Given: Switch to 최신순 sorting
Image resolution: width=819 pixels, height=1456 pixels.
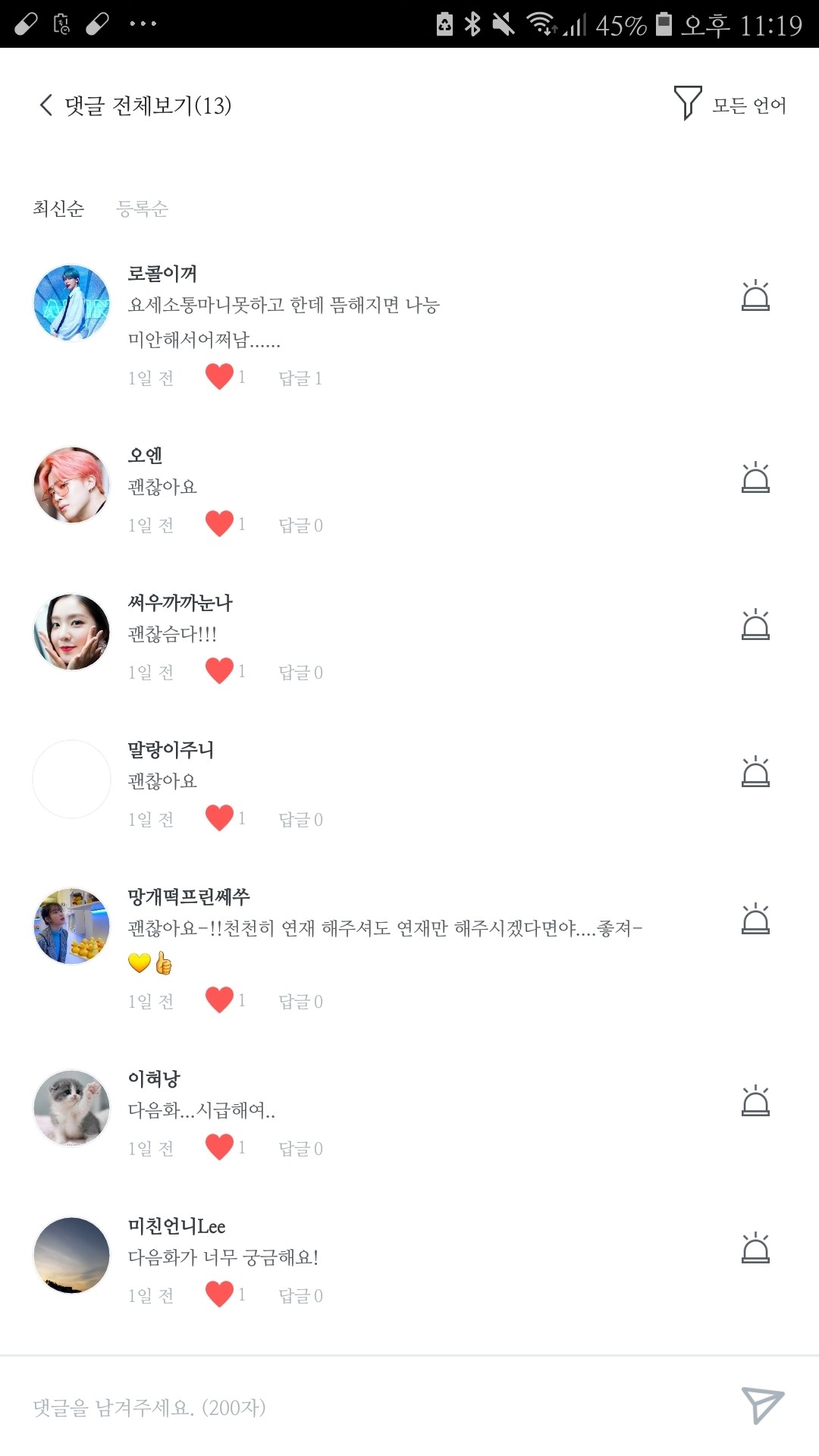Looking at the screenshot, I should (x=58, y=209).
